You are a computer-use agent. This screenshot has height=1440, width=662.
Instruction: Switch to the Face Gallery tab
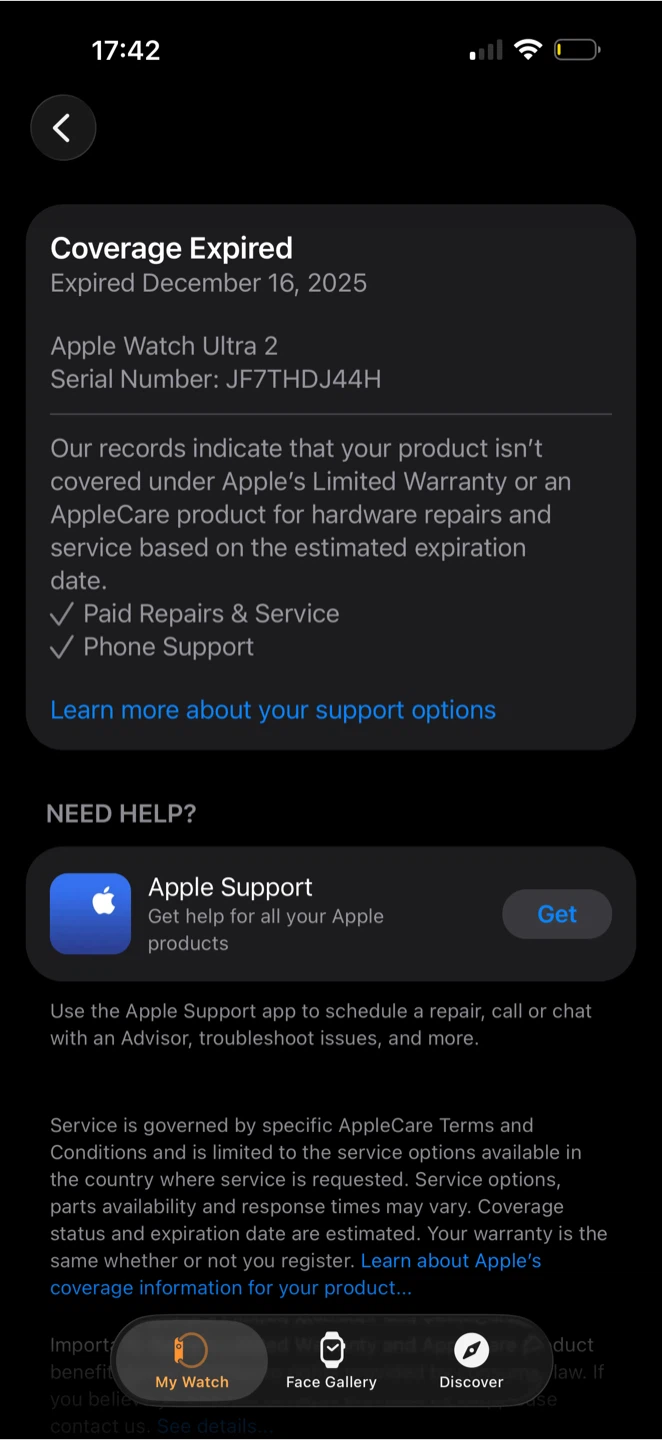[x=331, y=1362]
